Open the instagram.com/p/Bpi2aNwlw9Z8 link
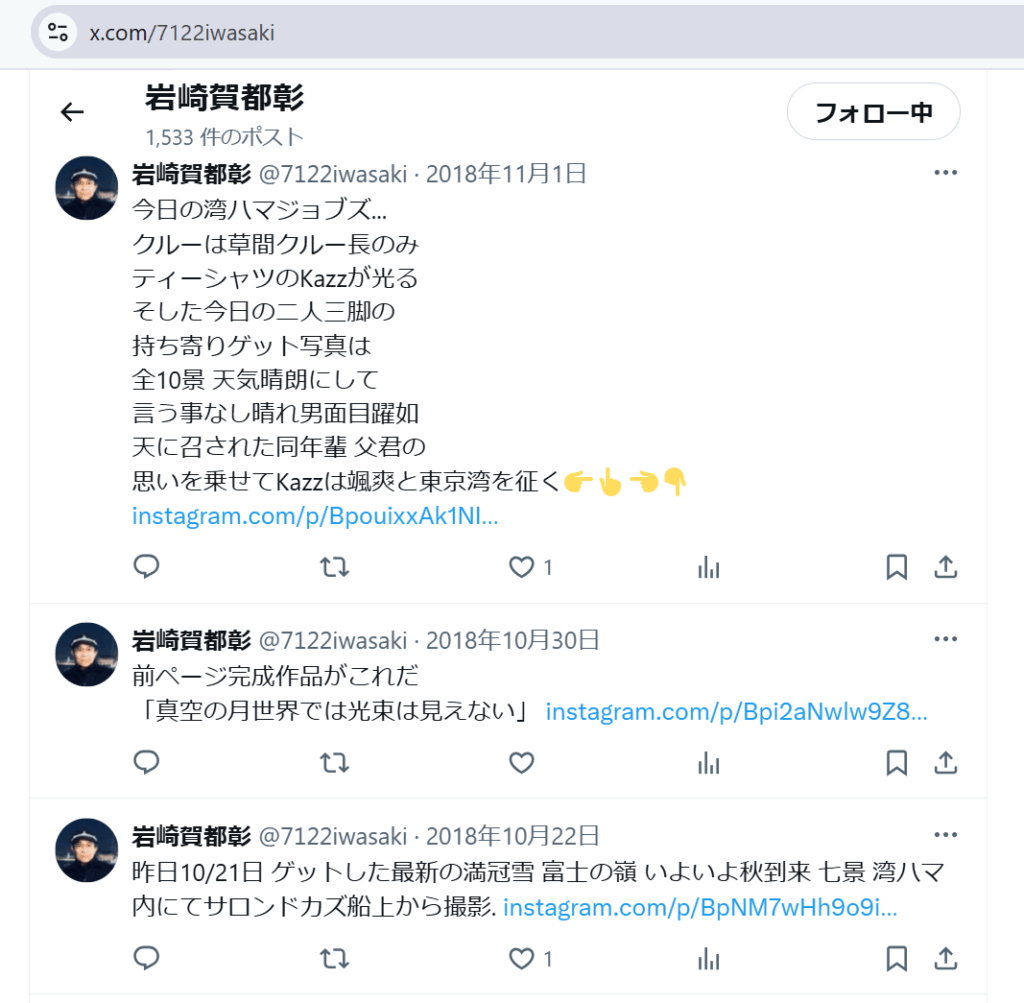 pos(736,712)
